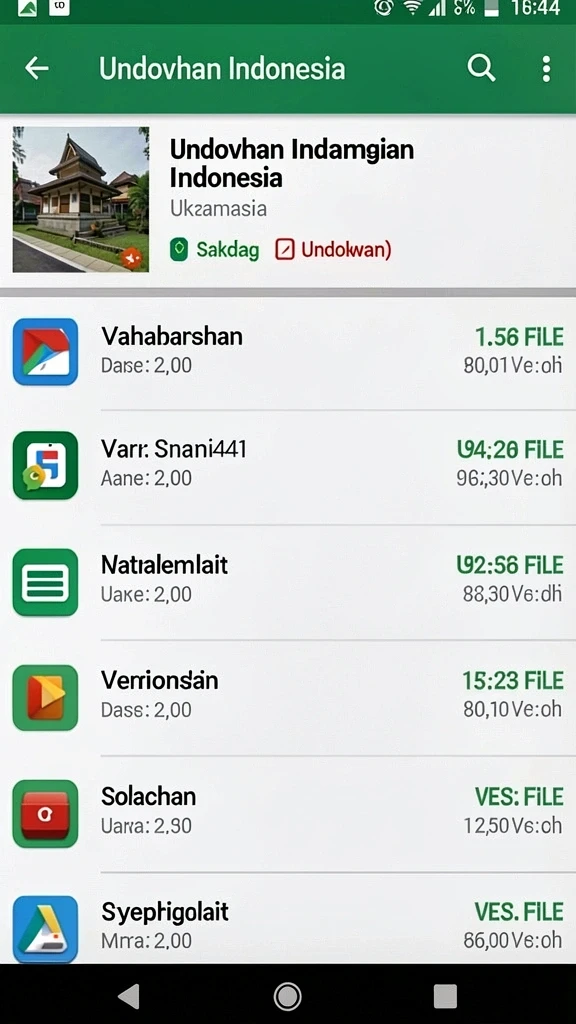Image resolution: width=576 pixels, height=1024 pixels.
Task: Tap the system home button
Action: pyautogui.click(x=287, y=996)
